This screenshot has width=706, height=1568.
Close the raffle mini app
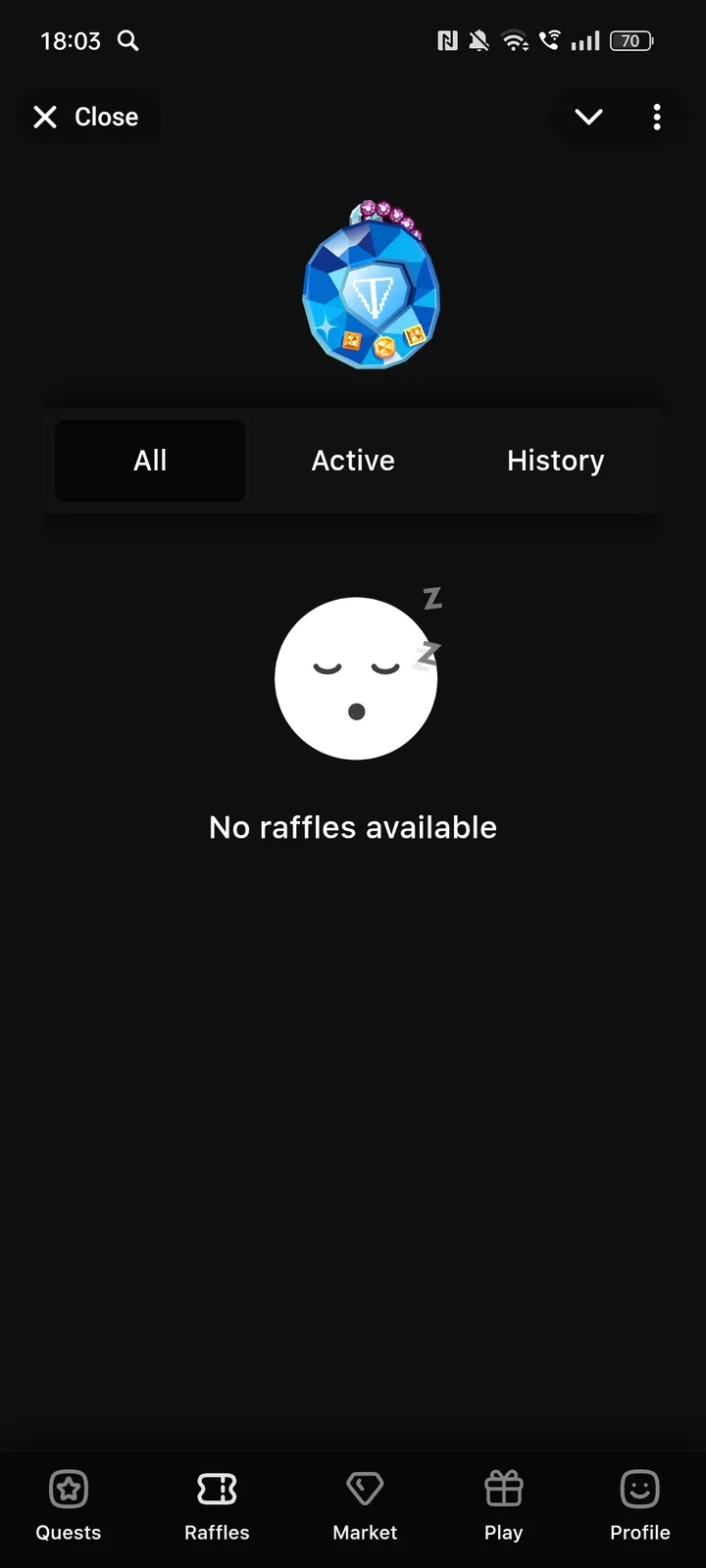tap(88, 117)
